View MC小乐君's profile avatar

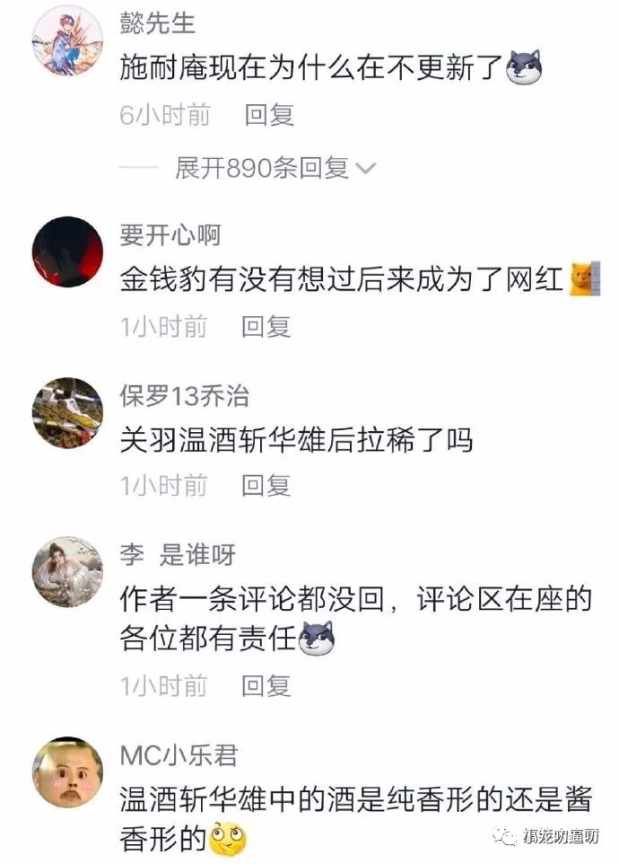click(68, 772)
